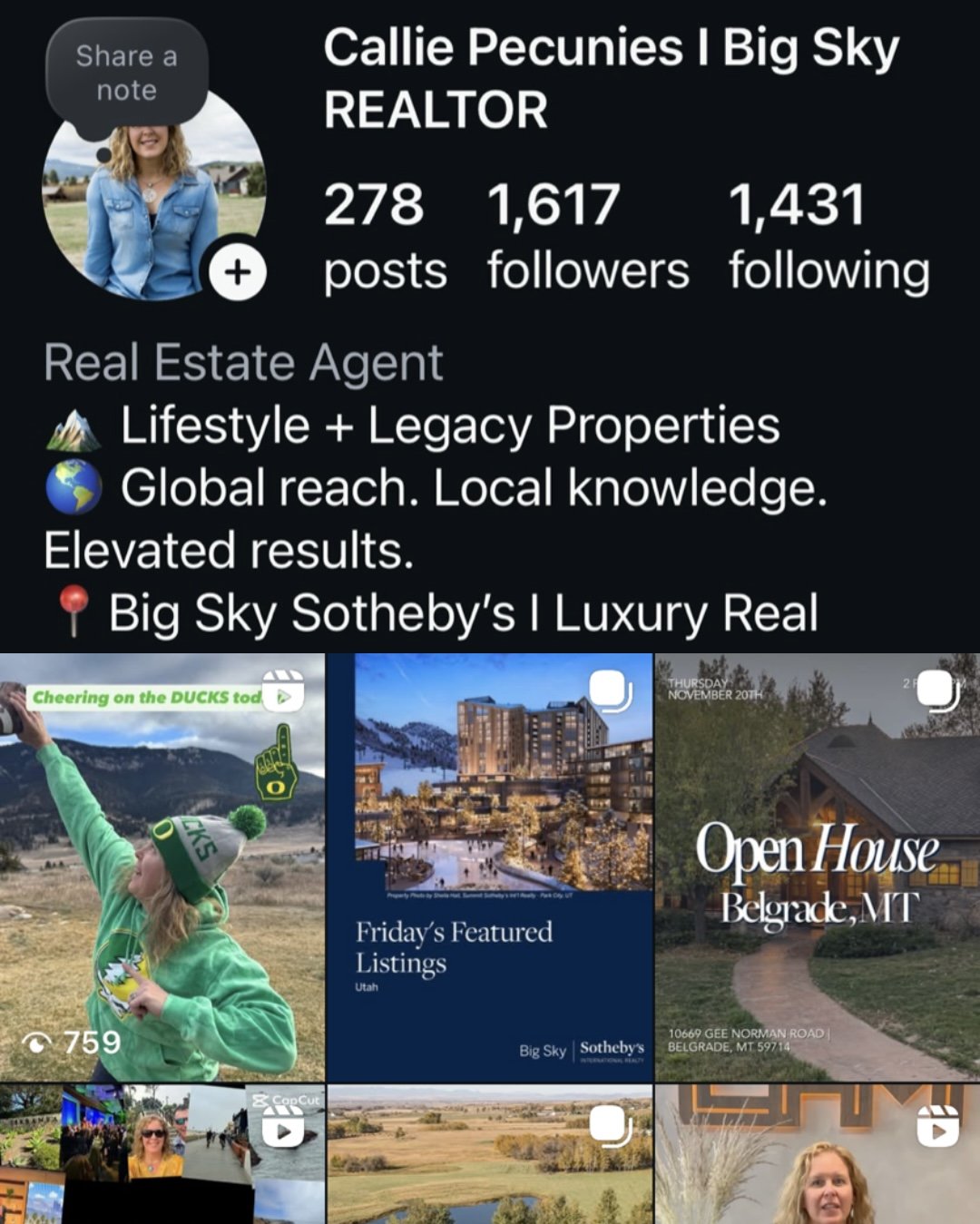The width and height of the screenshot is (980, 1224).
Task: Add a story with the plus badge
Action: click(238, 271)
